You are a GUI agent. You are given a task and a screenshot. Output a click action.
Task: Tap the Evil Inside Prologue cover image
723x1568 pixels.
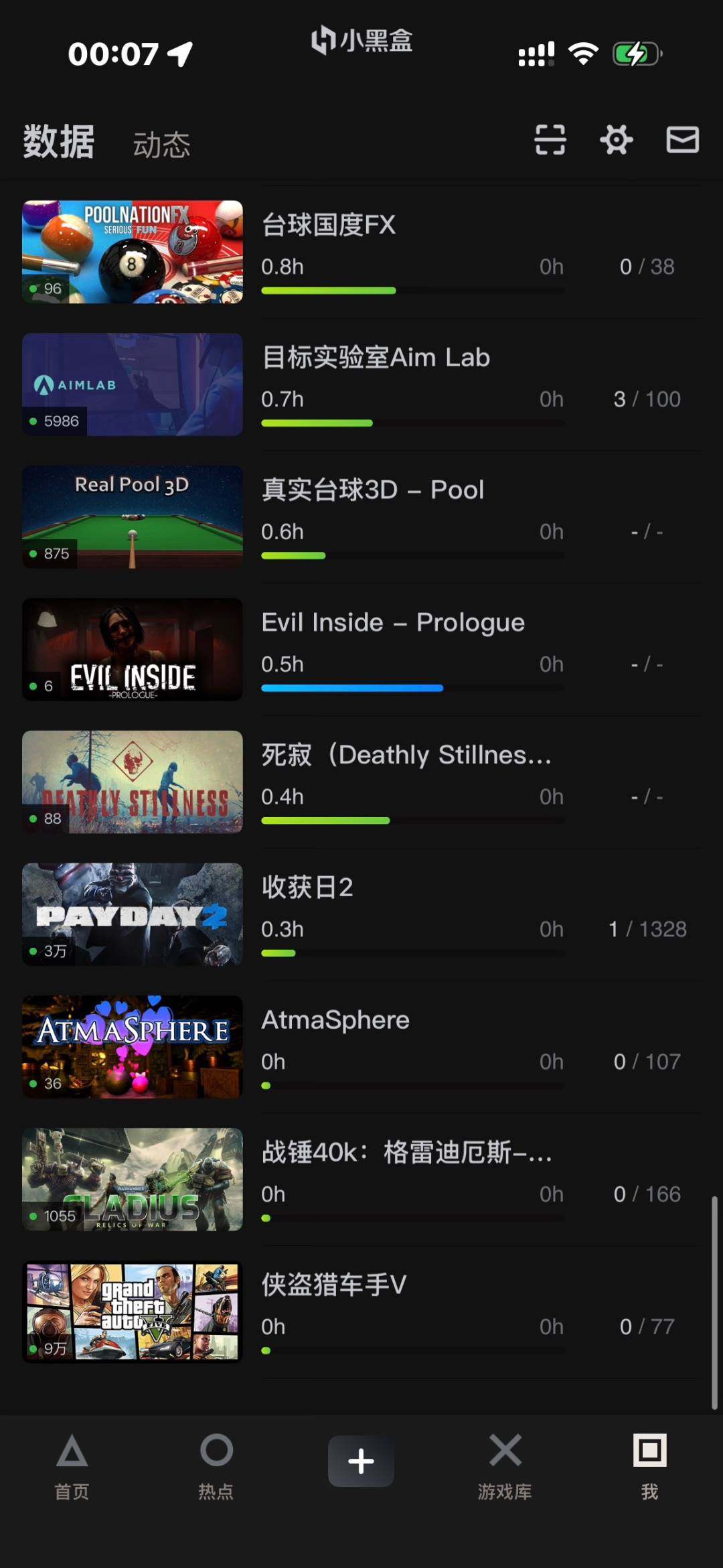(132, 648)
